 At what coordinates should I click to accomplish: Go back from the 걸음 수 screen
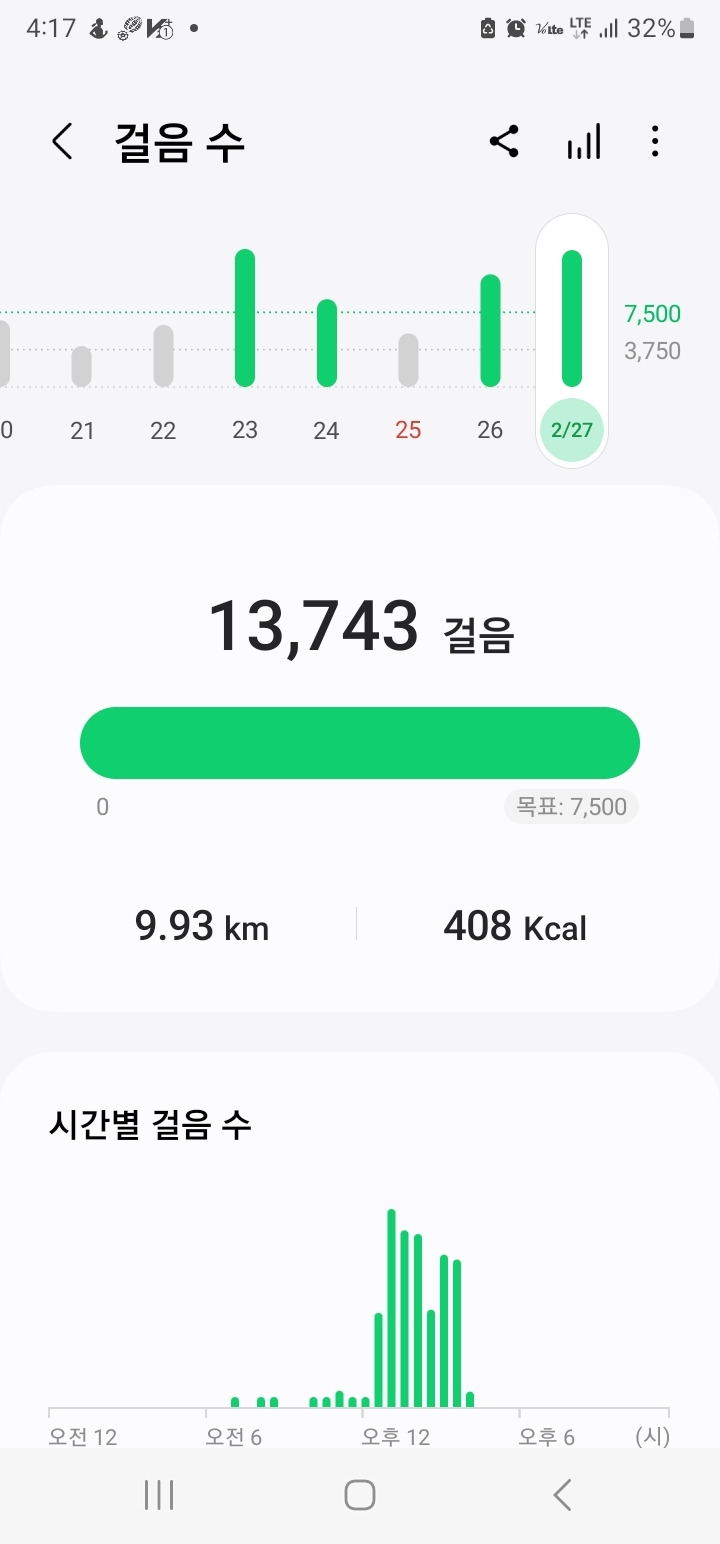click(62, 142)
